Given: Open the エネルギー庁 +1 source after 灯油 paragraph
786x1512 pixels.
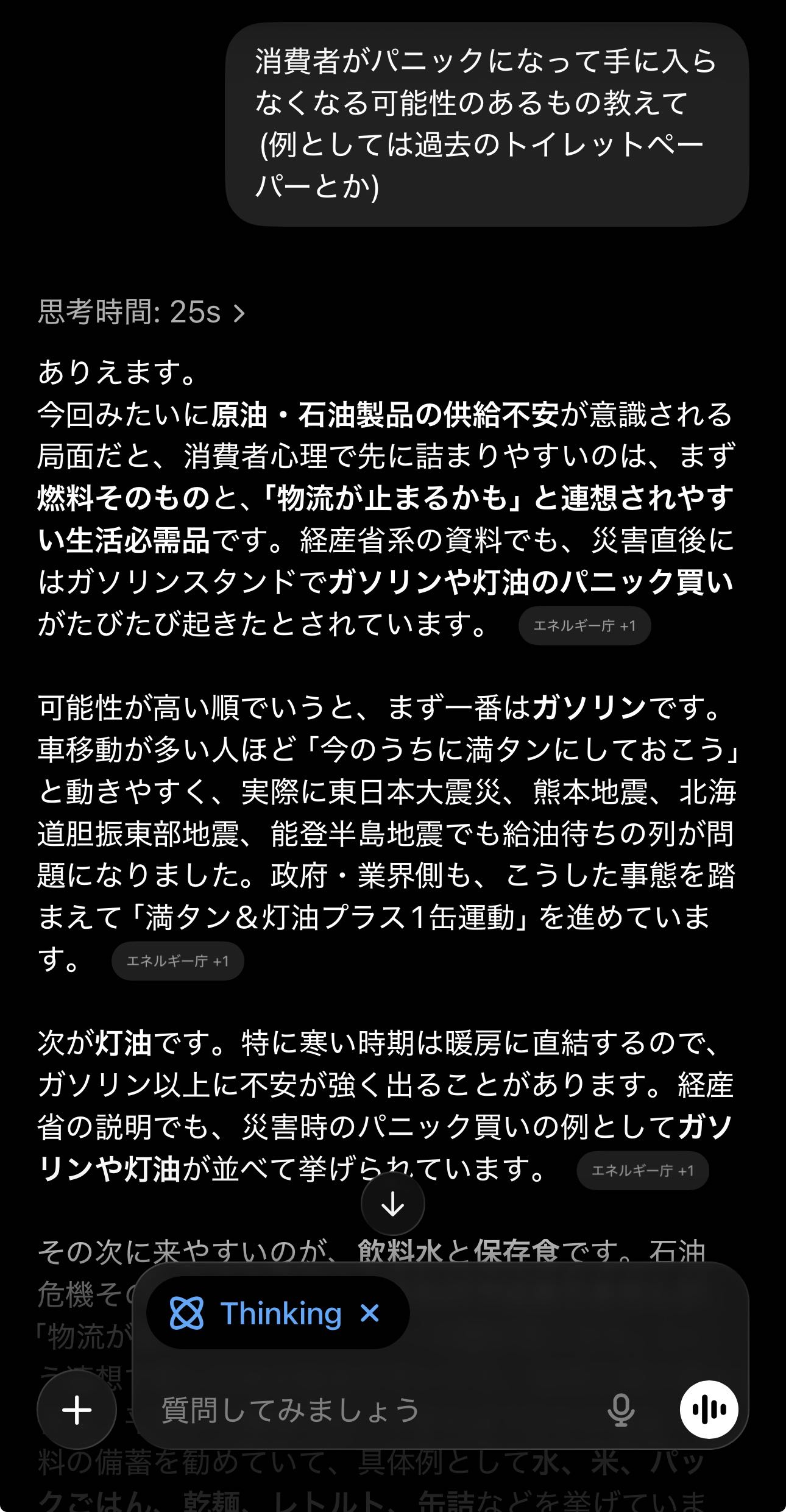Looking at the screenshot, I should coord(642,1170).
